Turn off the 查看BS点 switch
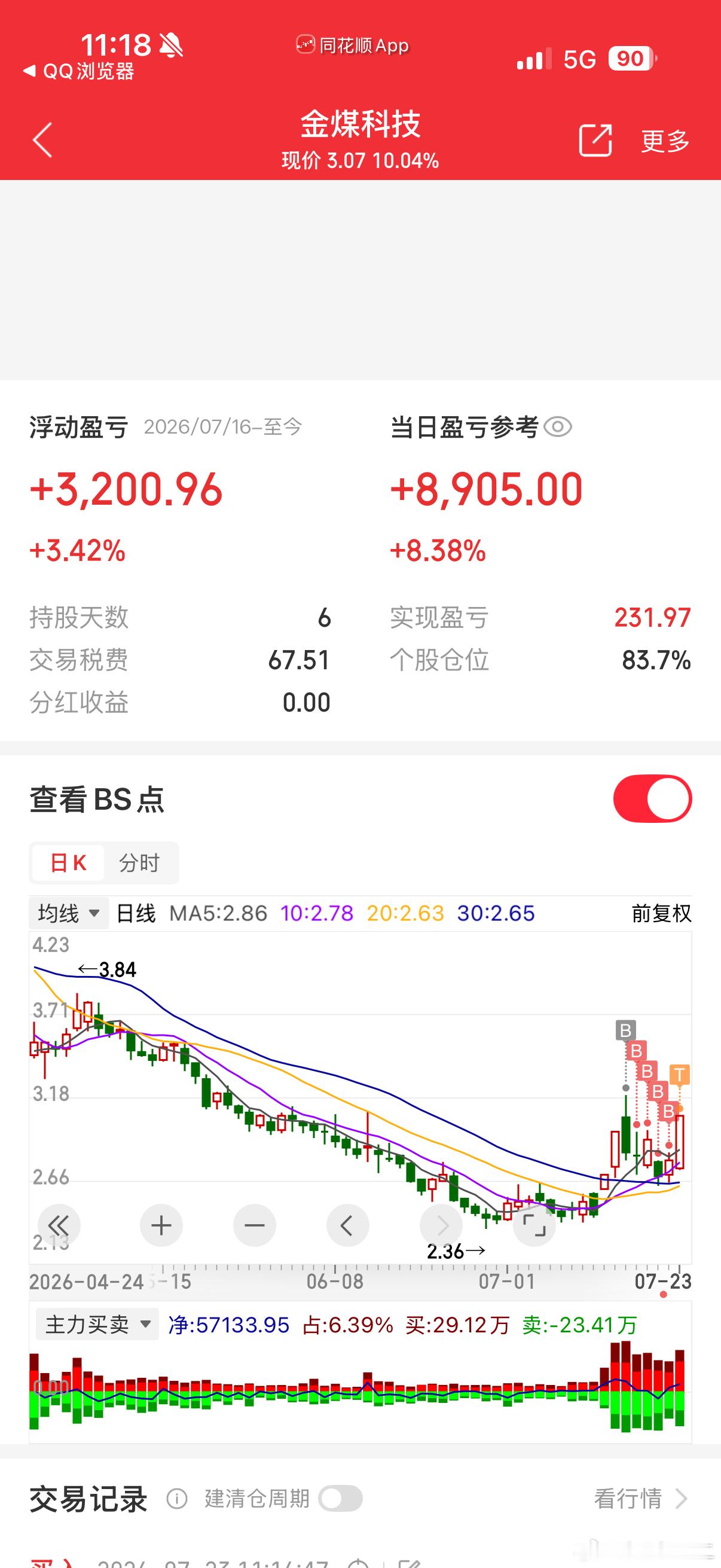The image size is (721, 1568). (x=652, y=798)
